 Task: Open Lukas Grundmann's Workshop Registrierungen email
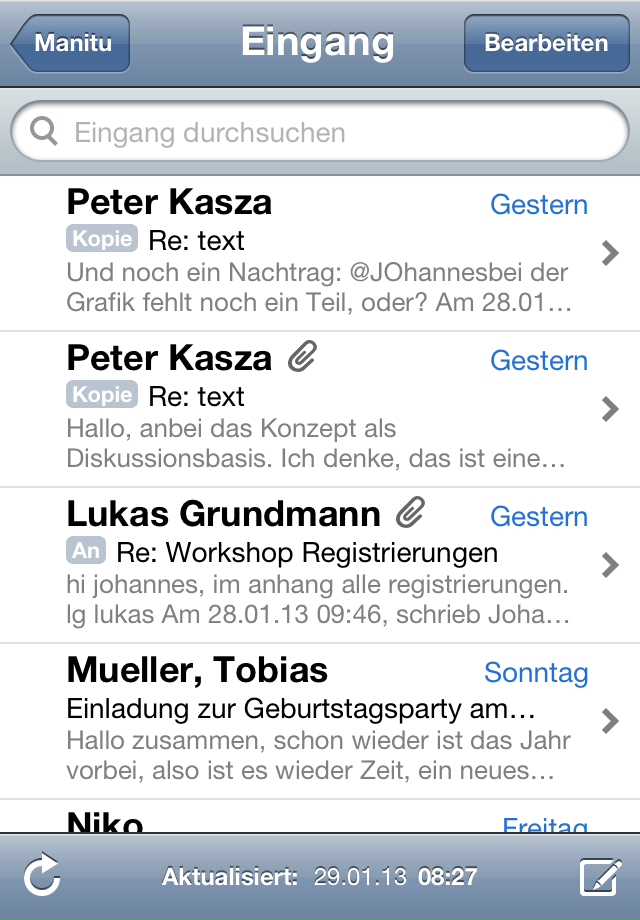pos(320,566)
